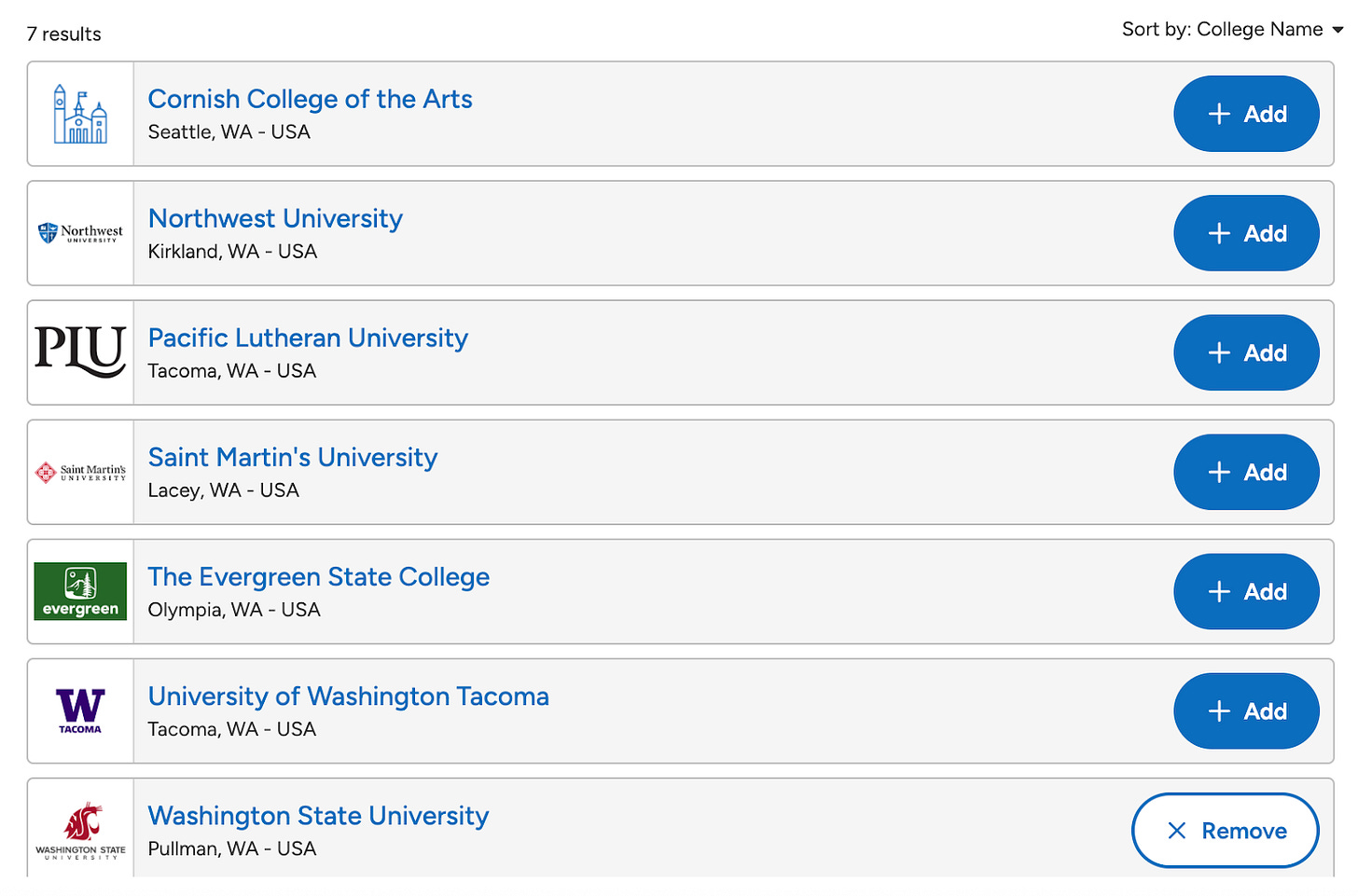
Task: View The Evergreen State College page
Action: point(318,576)
